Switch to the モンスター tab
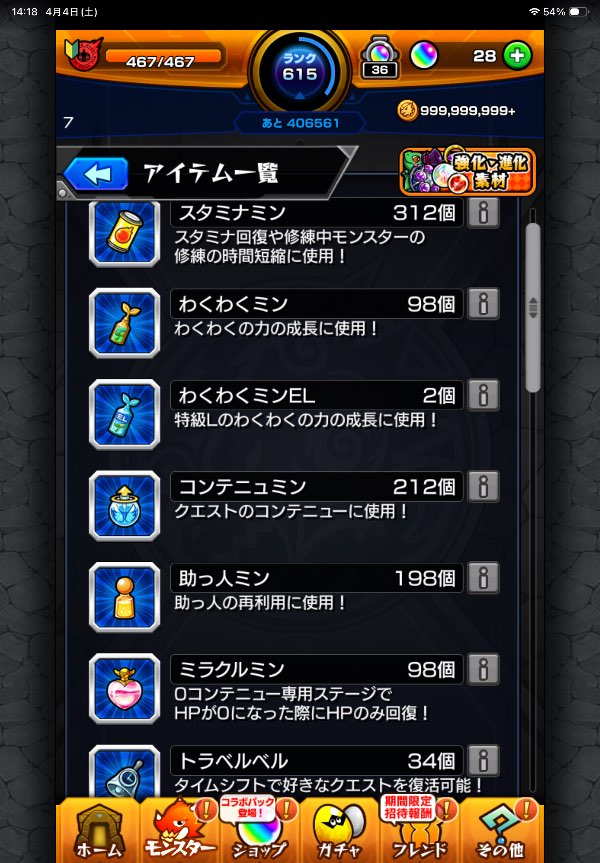 pos(178,832)
